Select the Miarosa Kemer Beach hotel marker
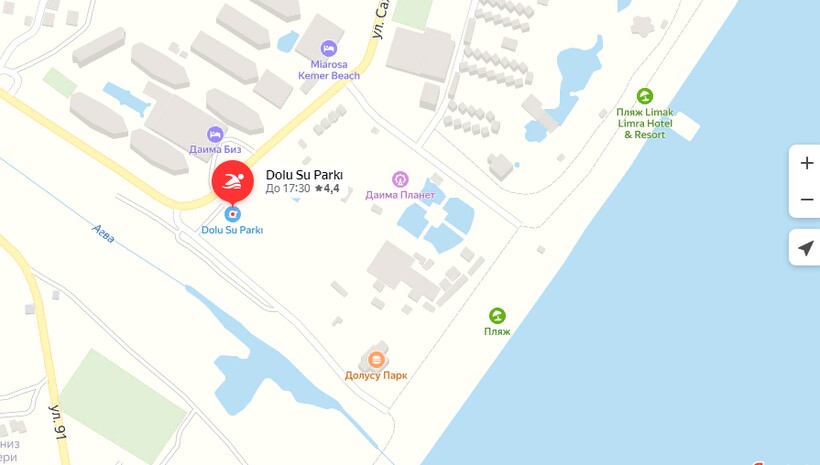Viewport: 820px width, 465px height. coord(329,48)
